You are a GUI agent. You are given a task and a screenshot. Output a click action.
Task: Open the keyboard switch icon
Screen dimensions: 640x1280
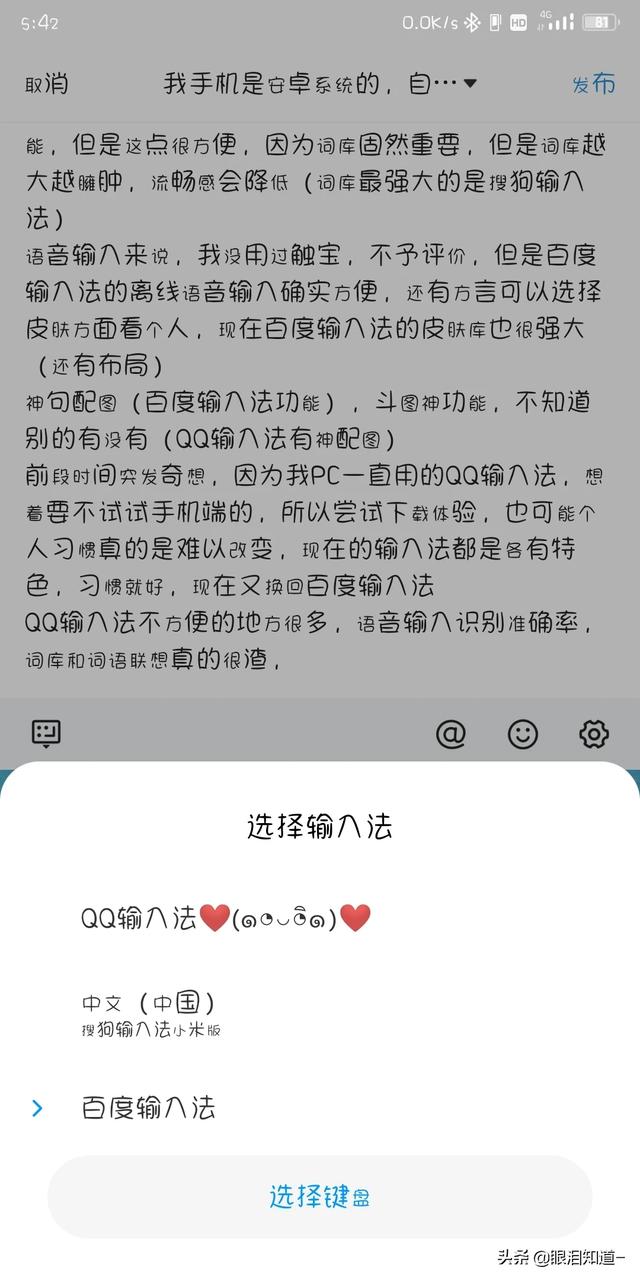tap(46, 733)
